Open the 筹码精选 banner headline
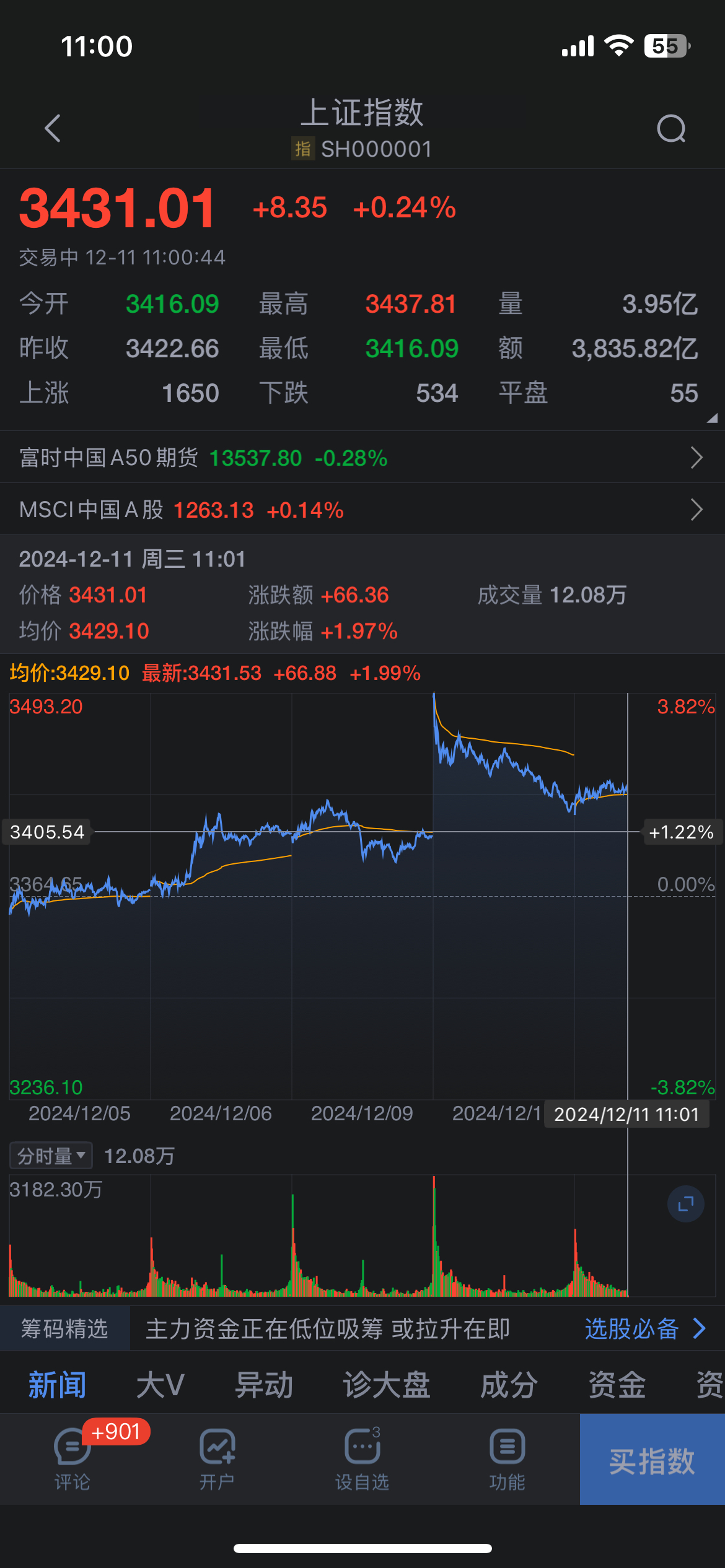725x1568 pixels. [328, 1328]
